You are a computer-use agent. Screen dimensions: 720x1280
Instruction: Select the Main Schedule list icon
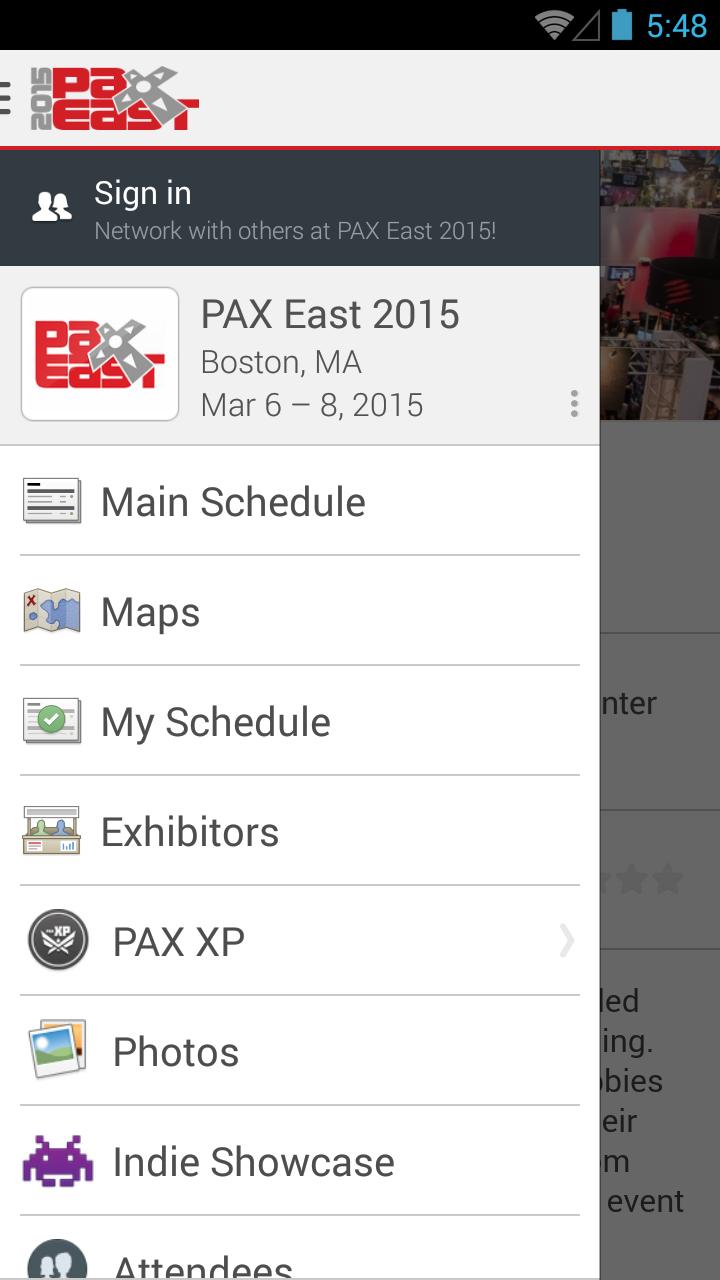50,500
